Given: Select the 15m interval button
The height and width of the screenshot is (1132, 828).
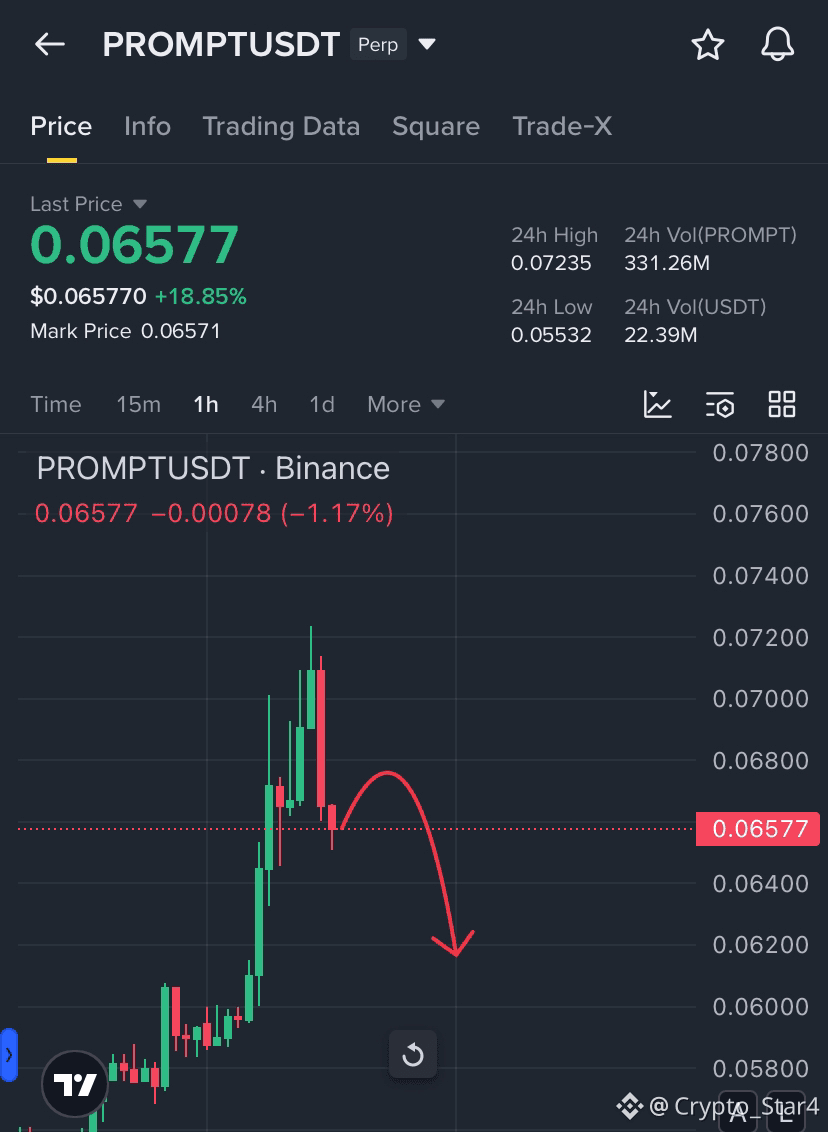Looking at the screenshot, I should (x=138, y=404).
